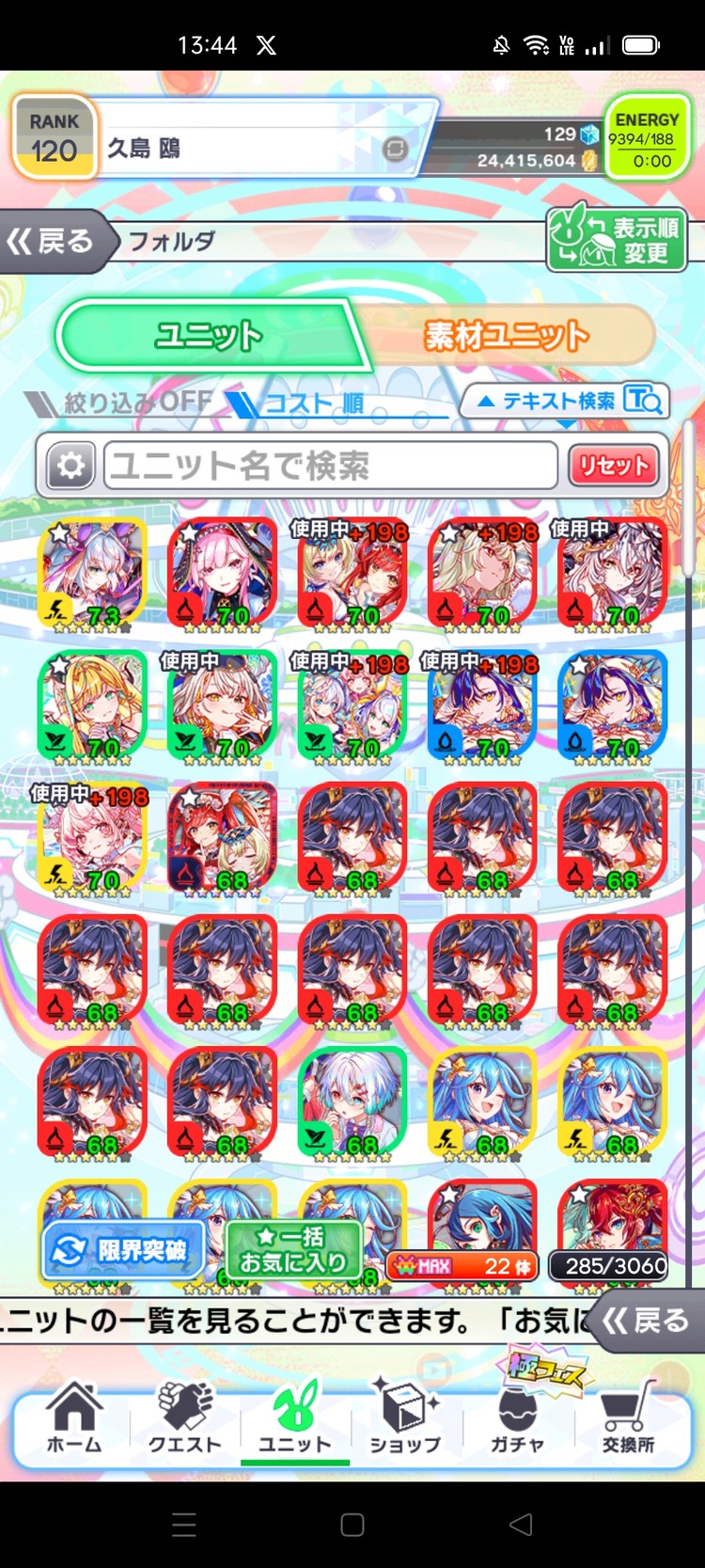Tap 一括お気に入り bulk favorite button
The width and height of the screenshot is (705, 1568).
(293, 1250)
